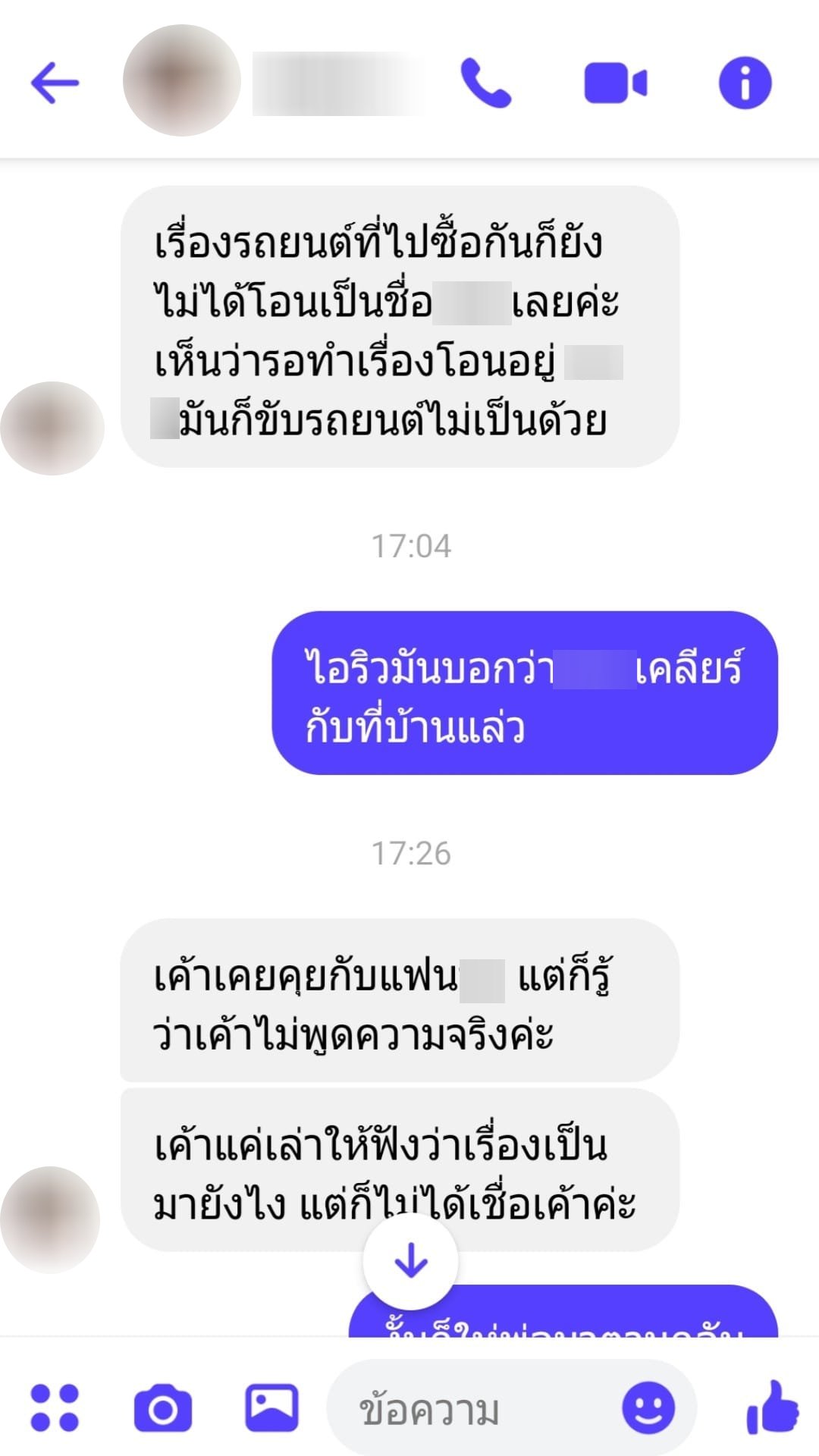Open the contact's profile picture in header
This screenshot has width=819, height=1456.
click(181, 80)
